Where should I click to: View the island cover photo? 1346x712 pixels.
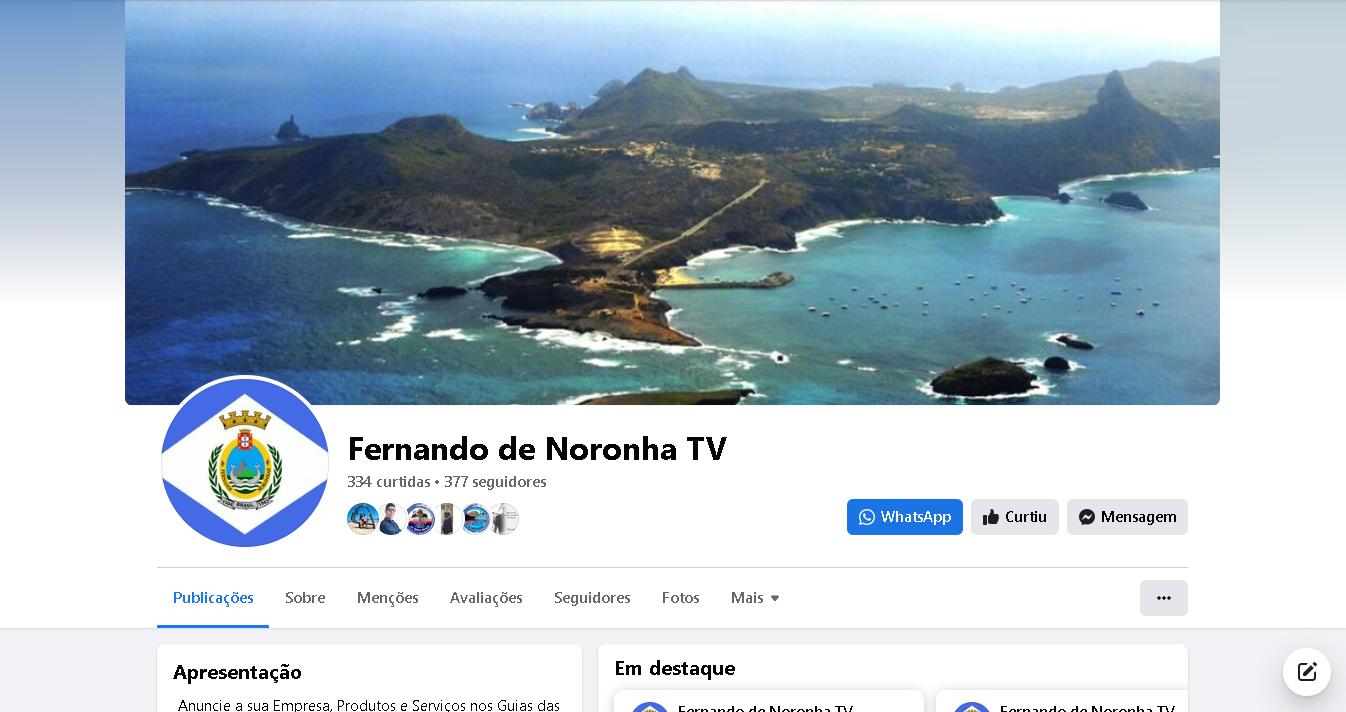pos(672,200)
